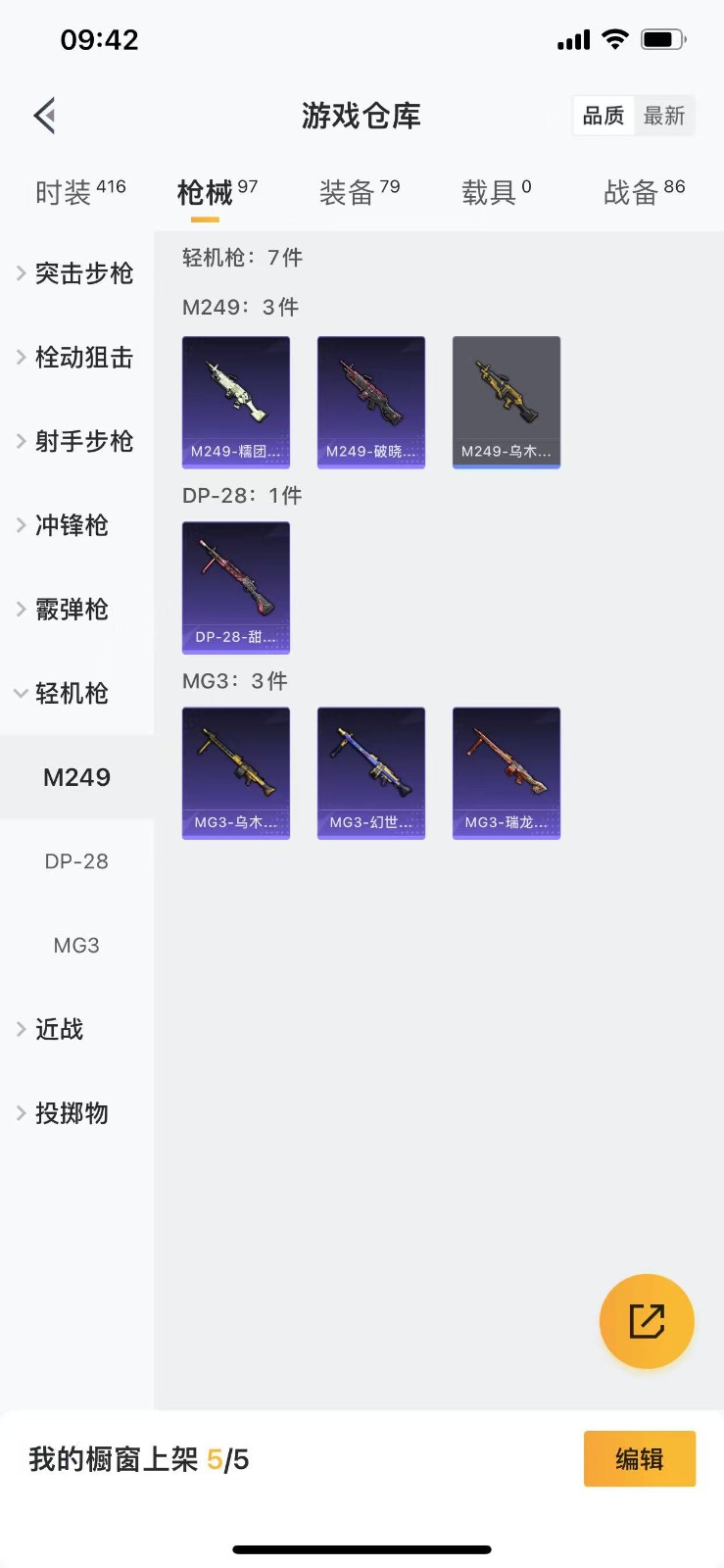Select DP-28 in the sidebar
This screenshot has width=724, height=1568.
point(76,861)
